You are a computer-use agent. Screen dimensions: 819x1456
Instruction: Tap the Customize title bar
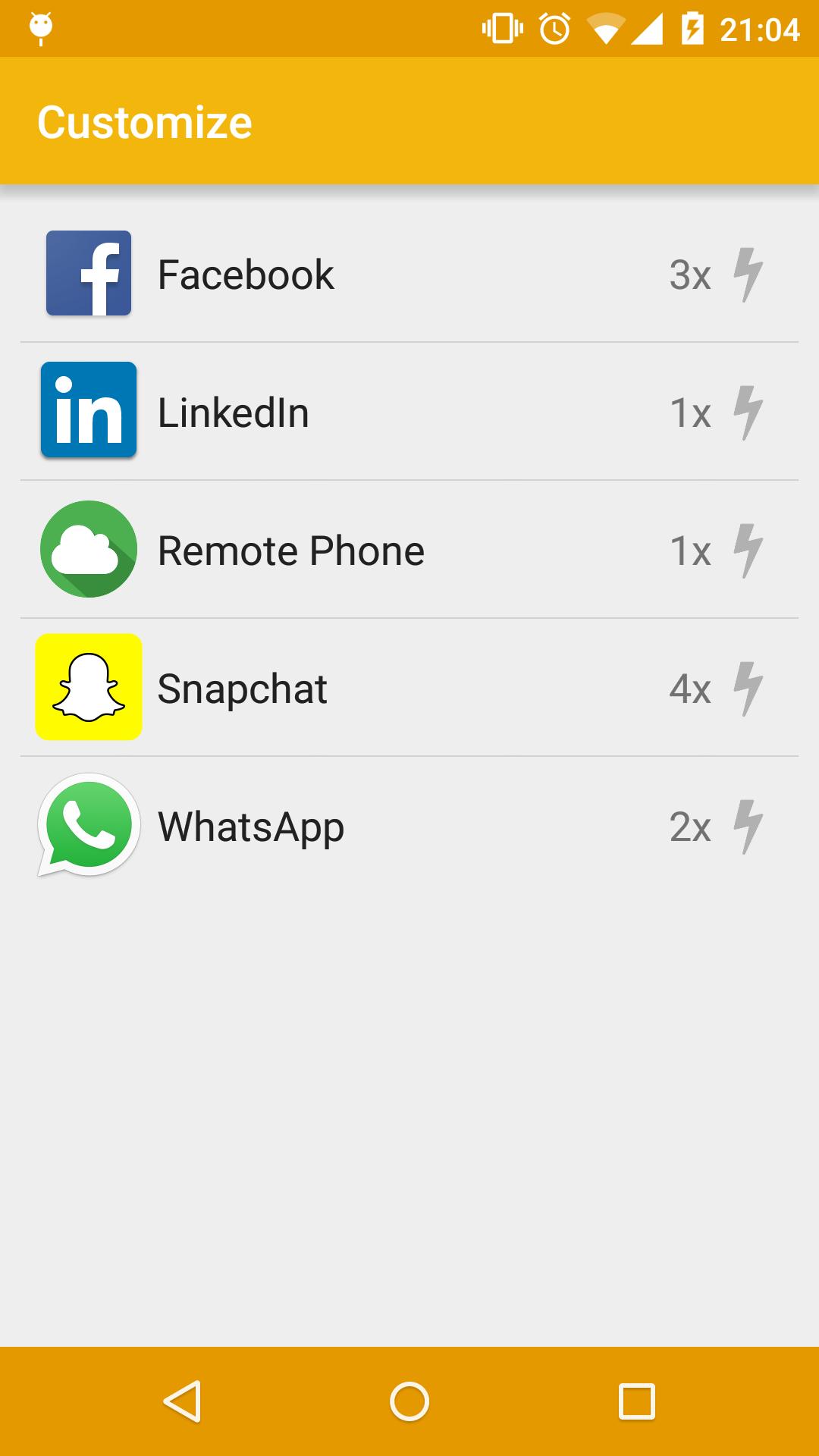click(144, 120)
